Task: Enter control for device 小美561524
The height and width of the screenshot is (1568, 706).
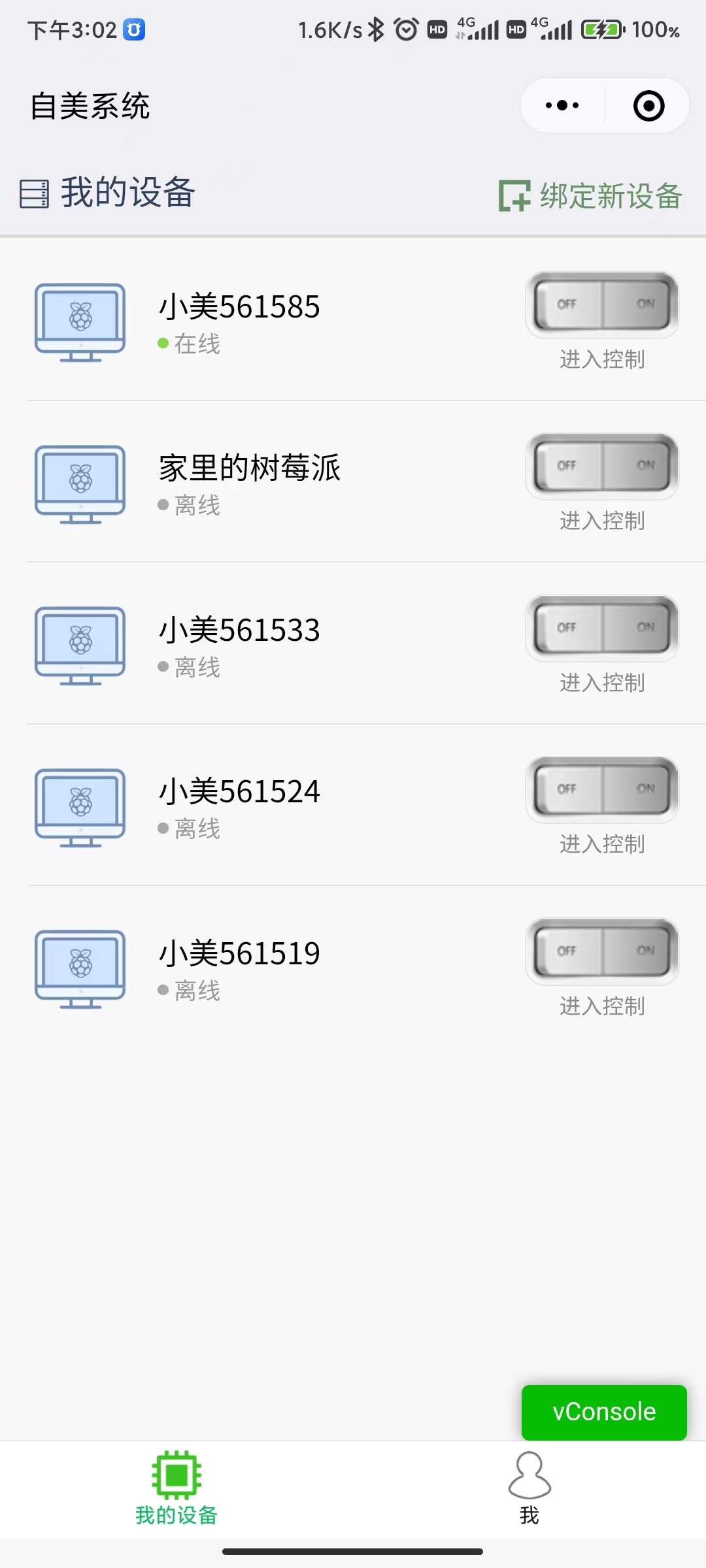Action: click(602, 843)
